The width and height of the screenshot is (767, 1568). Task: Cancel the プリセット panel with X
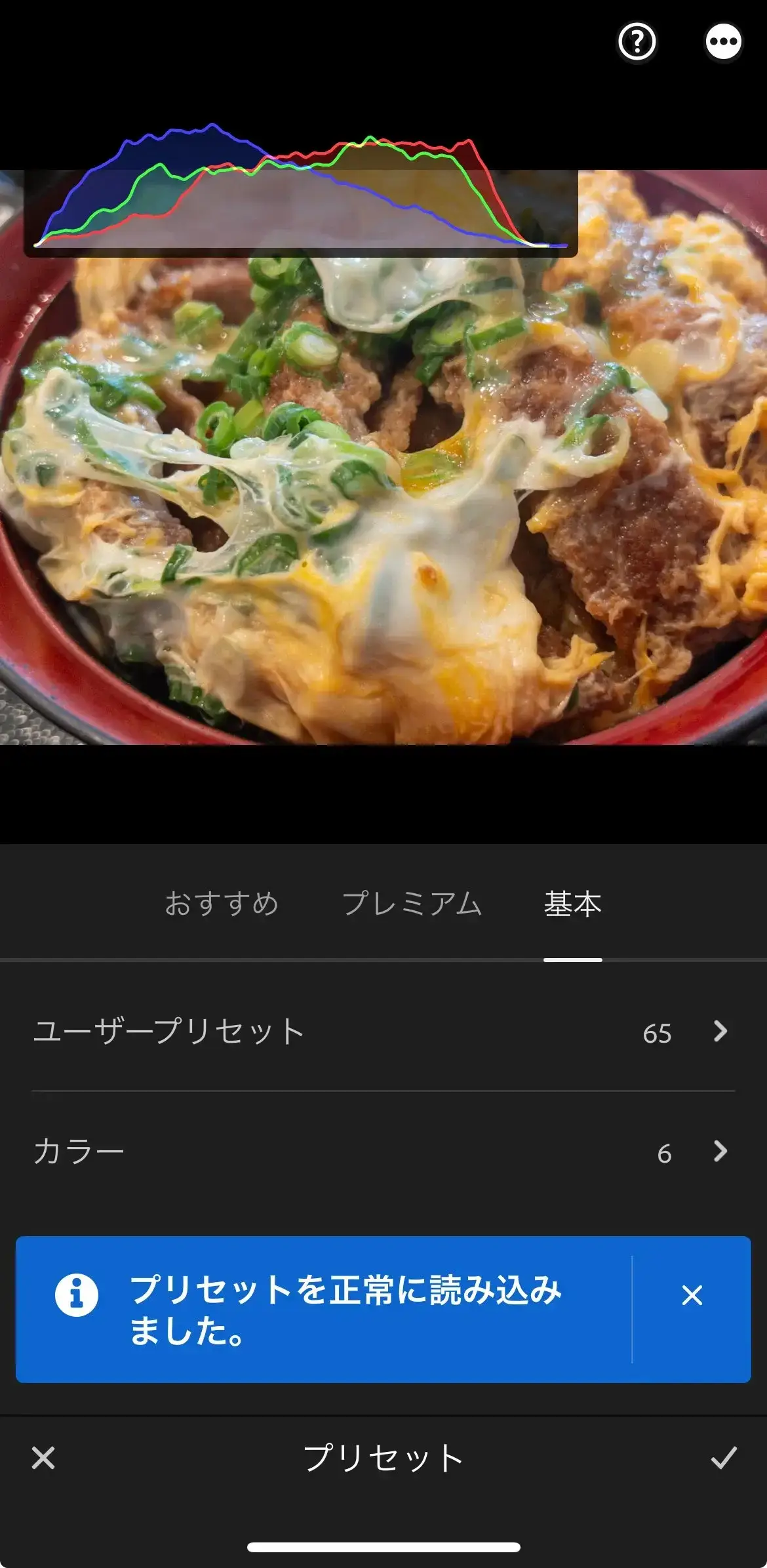(x=43, y=1458)
